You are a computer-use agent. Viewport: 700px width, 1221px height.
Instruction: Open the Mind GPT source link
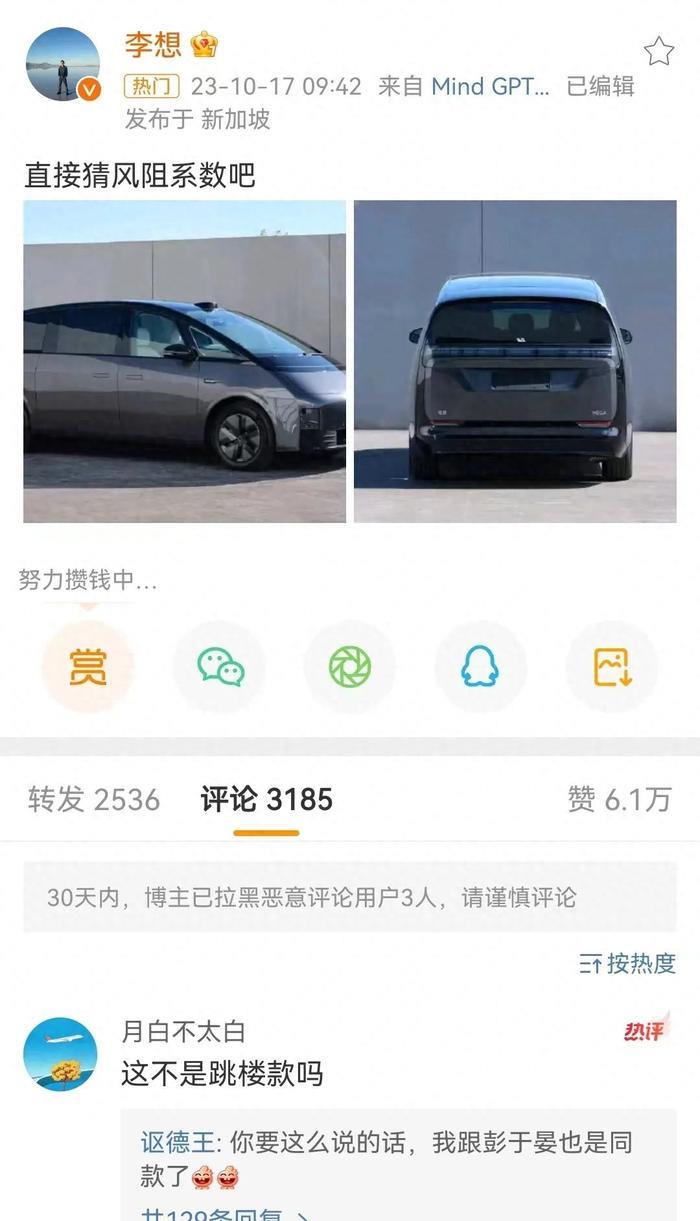pos(490,87)
